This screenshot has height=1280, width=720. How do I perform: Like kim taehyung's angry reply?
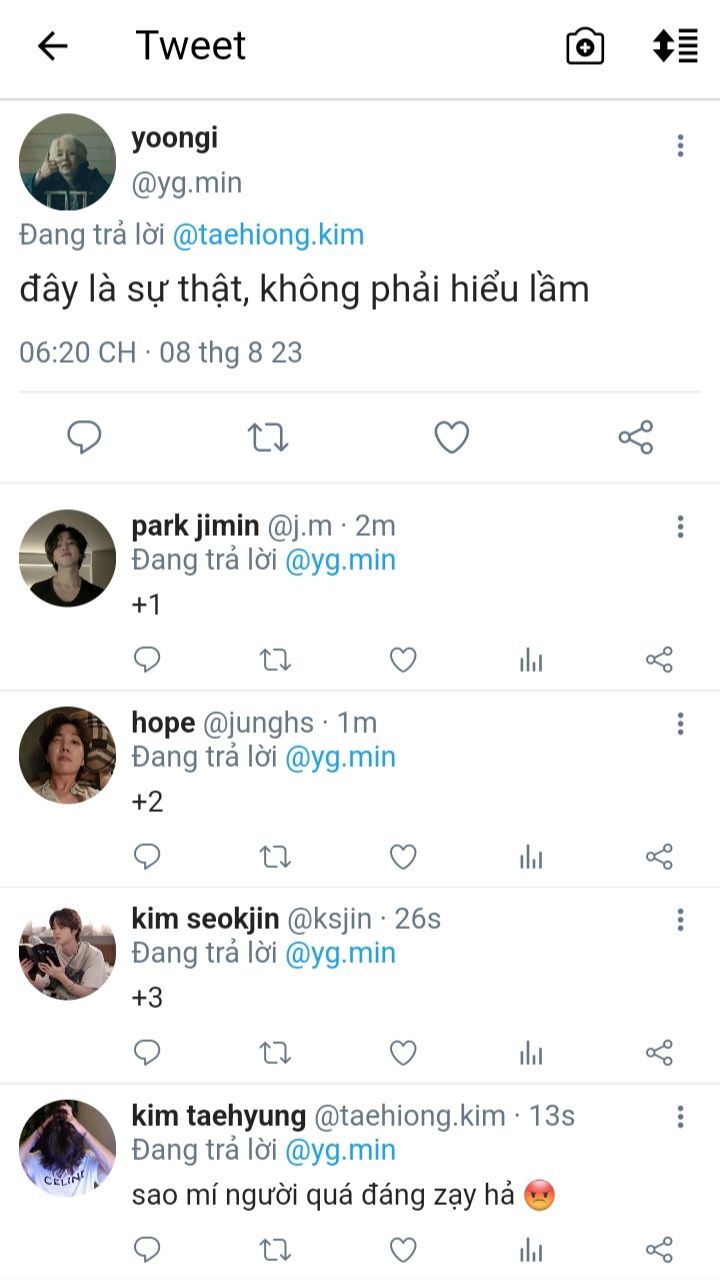click(x=403, y=1249)
